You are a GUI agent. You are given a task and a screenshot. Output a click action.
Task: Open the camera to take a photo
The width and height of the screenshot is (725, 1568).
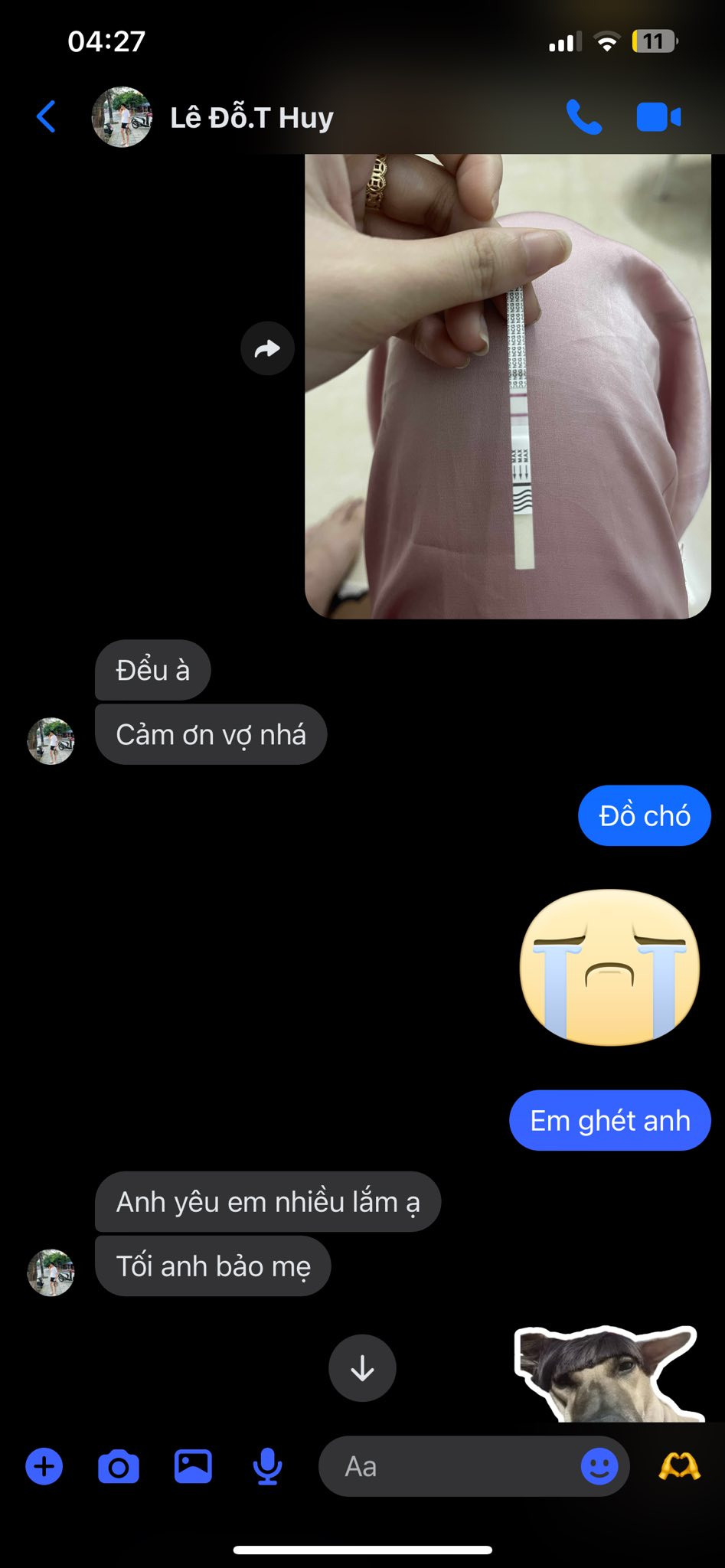(119, 1467)
